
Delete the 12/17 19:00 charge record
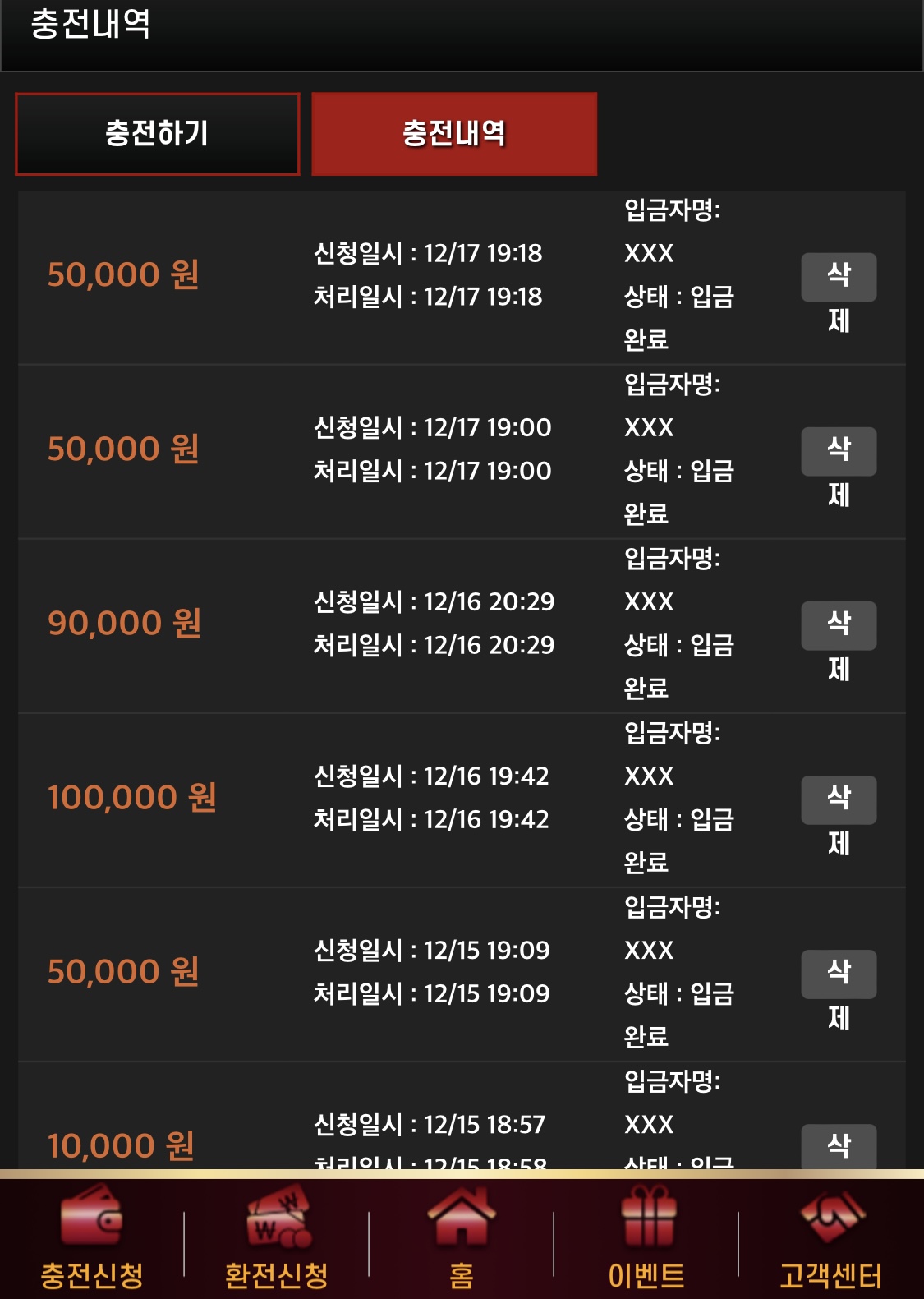pos(839,452)
